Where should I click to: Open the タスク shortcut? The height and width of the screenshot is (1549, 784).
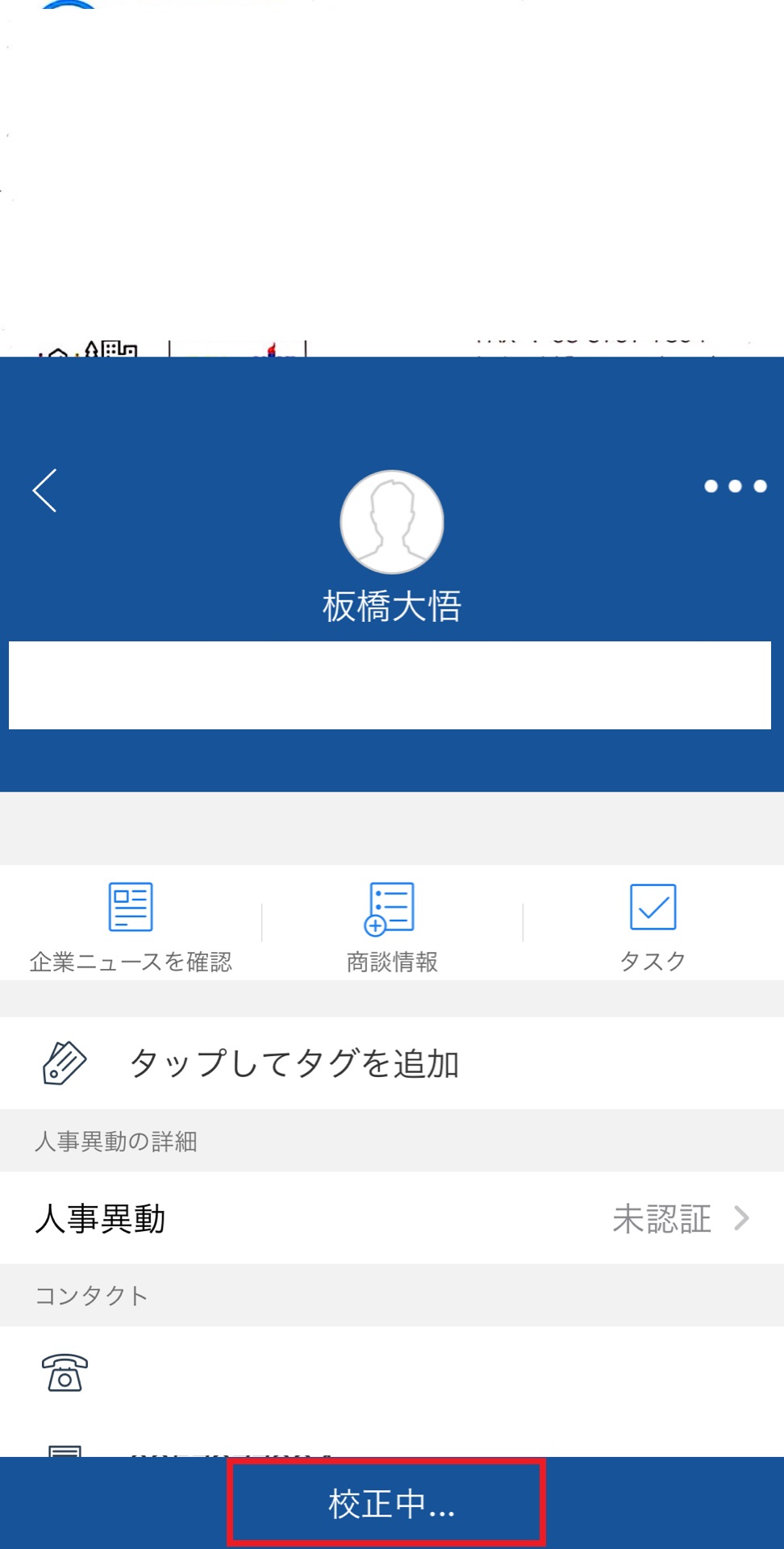pos(653,925)
